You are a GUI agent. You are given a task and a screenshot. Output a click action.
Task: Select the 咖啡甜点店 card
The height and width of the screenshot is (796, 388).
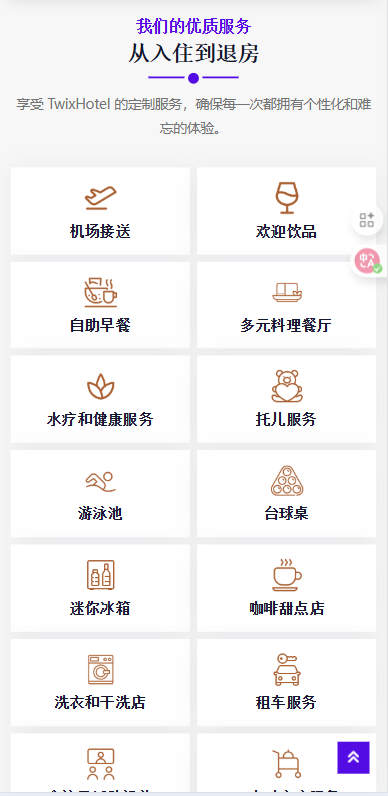pos(286,588)
